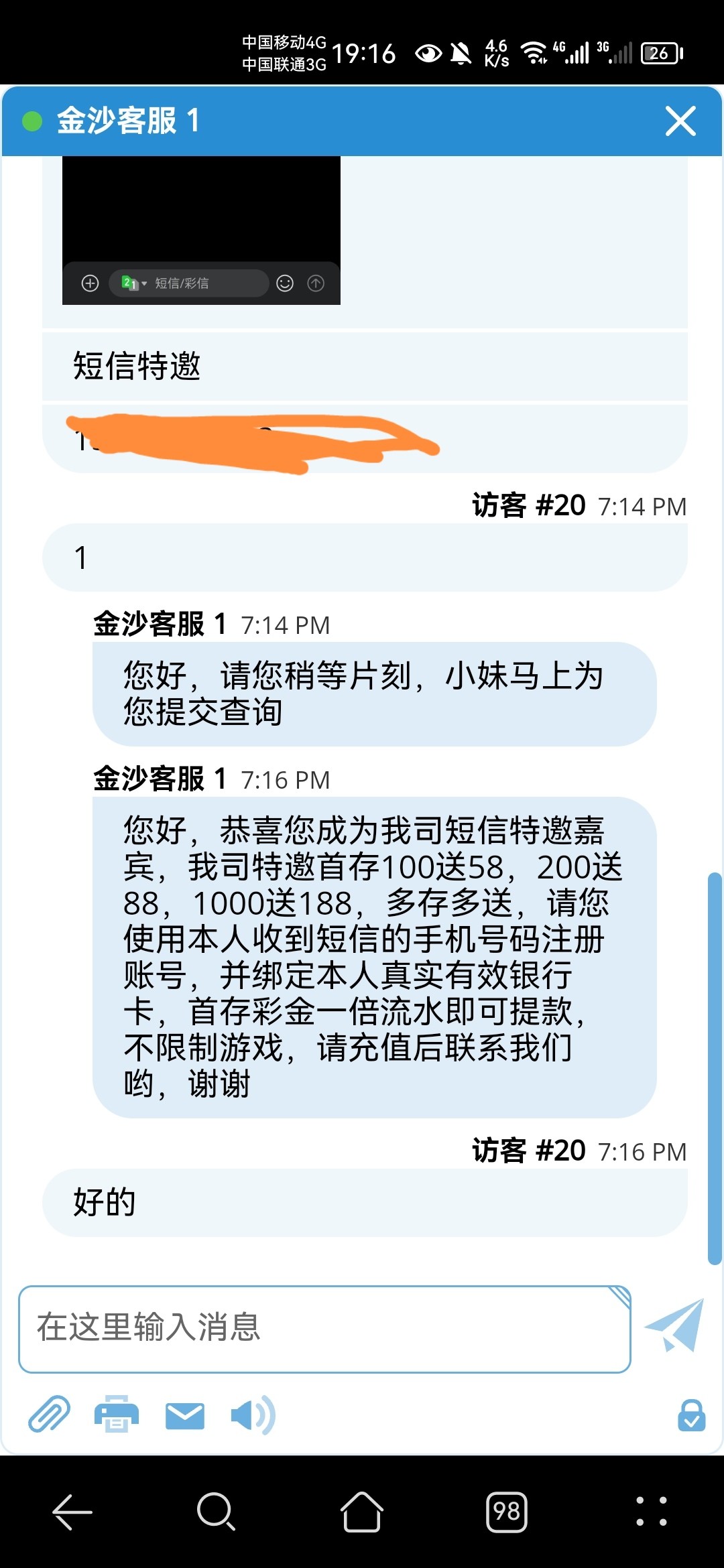Open the shared screenshot image in chat

201,230
